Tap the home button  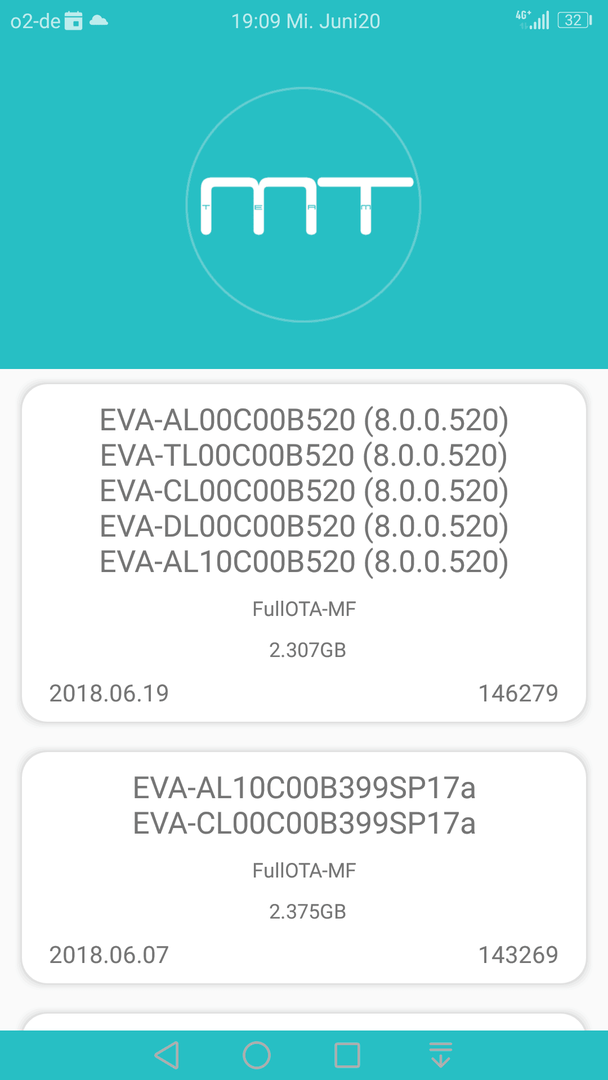257,1055
